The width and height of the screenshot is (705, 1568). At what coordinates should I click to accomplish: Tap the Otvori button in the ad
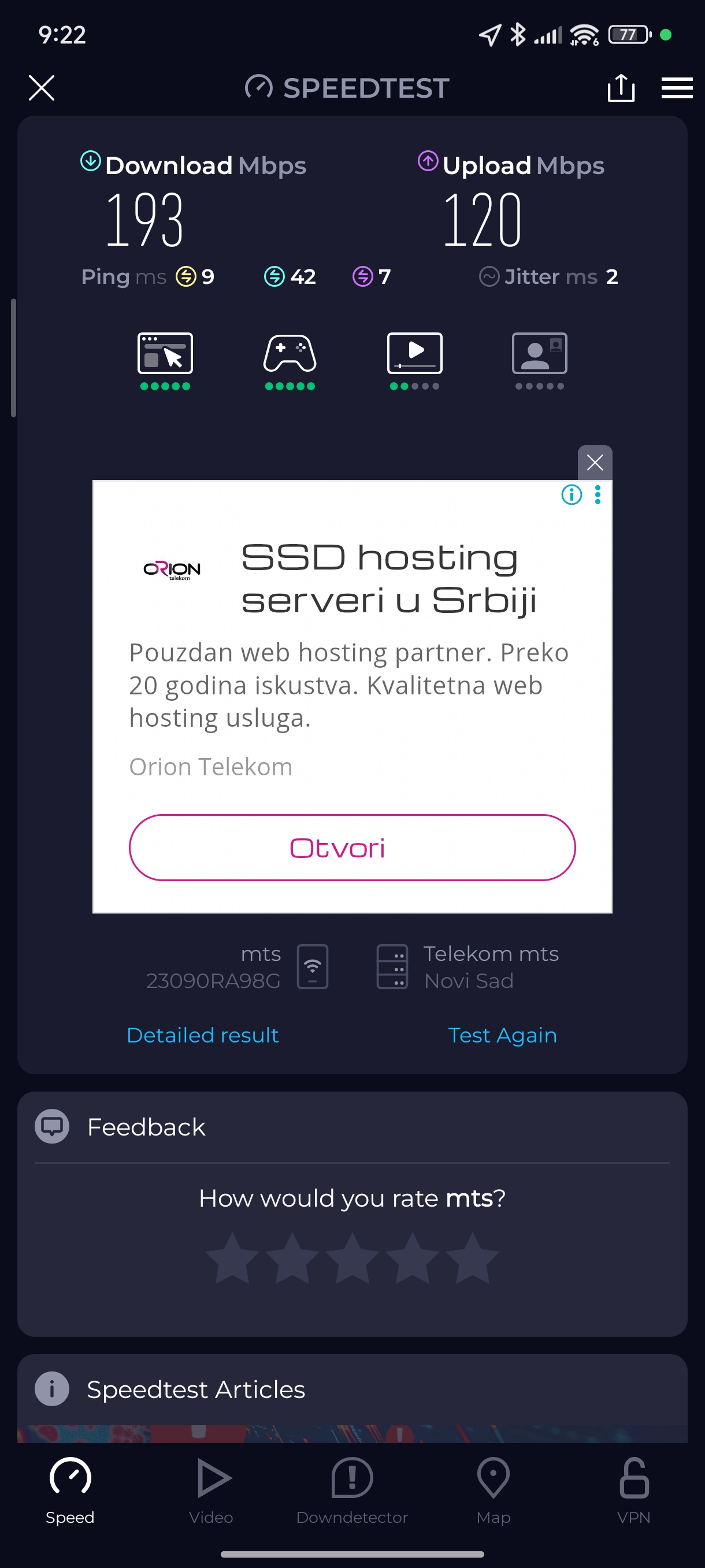(351, 847)
